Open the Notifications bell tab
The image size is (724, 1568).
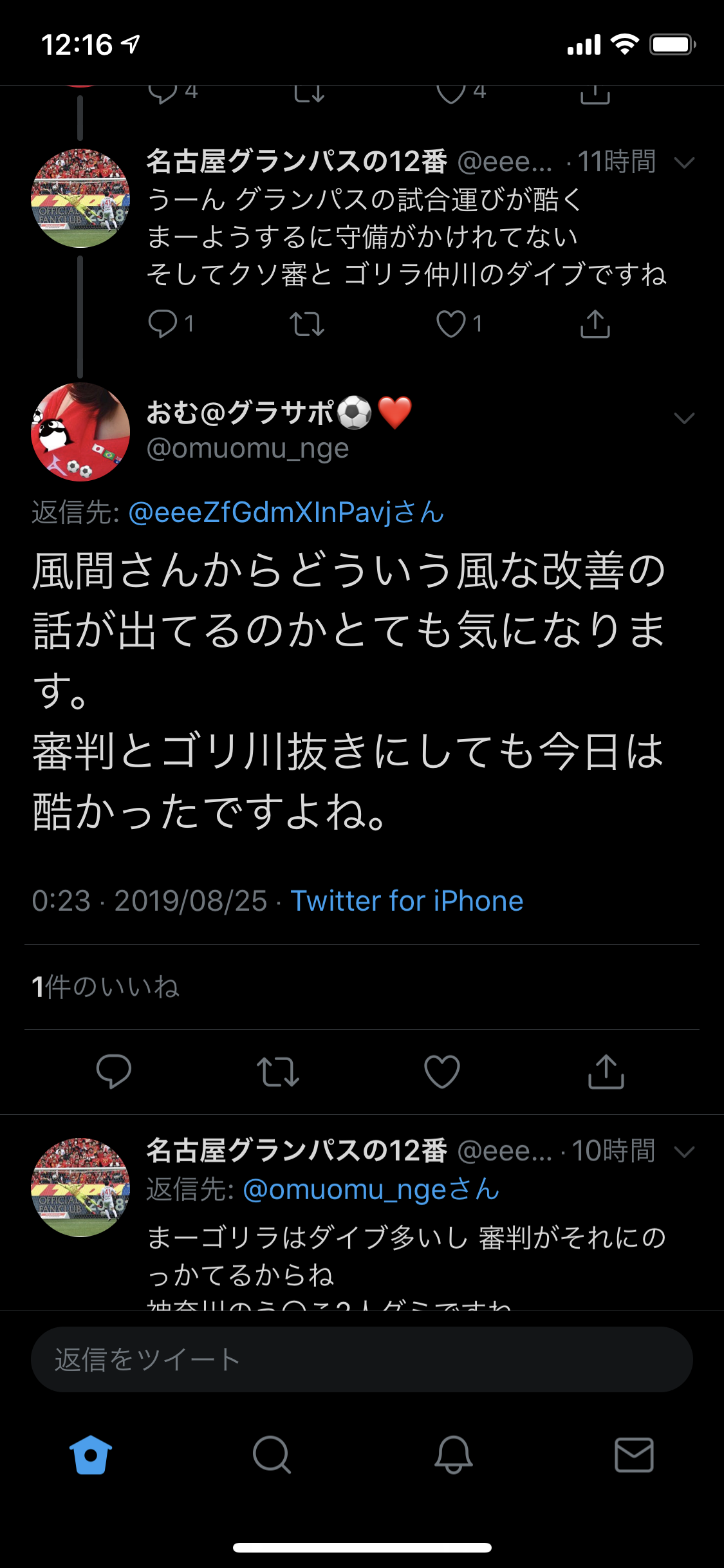click(x=453, y=1455)
